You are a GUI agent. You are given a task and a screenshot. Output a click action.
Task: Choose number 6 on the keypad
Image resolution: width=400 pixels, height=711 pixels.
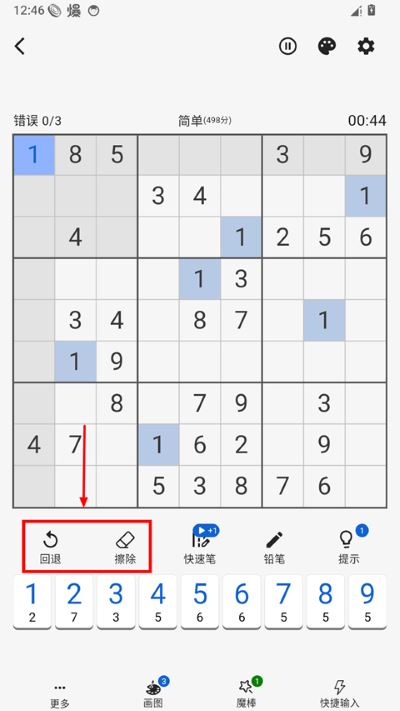click(242, 602)
